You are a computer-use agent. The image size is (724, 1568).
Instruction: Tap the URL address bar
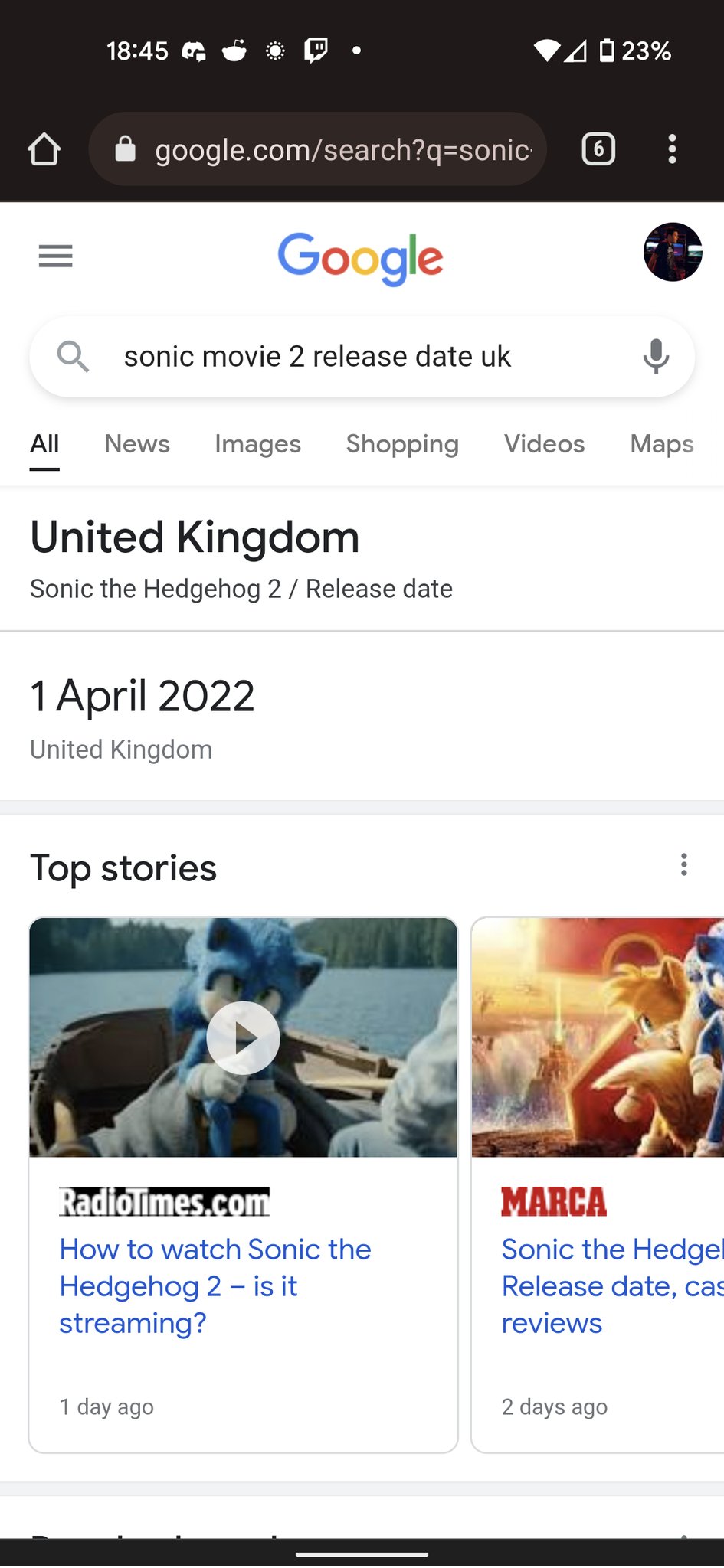point(329,149)
